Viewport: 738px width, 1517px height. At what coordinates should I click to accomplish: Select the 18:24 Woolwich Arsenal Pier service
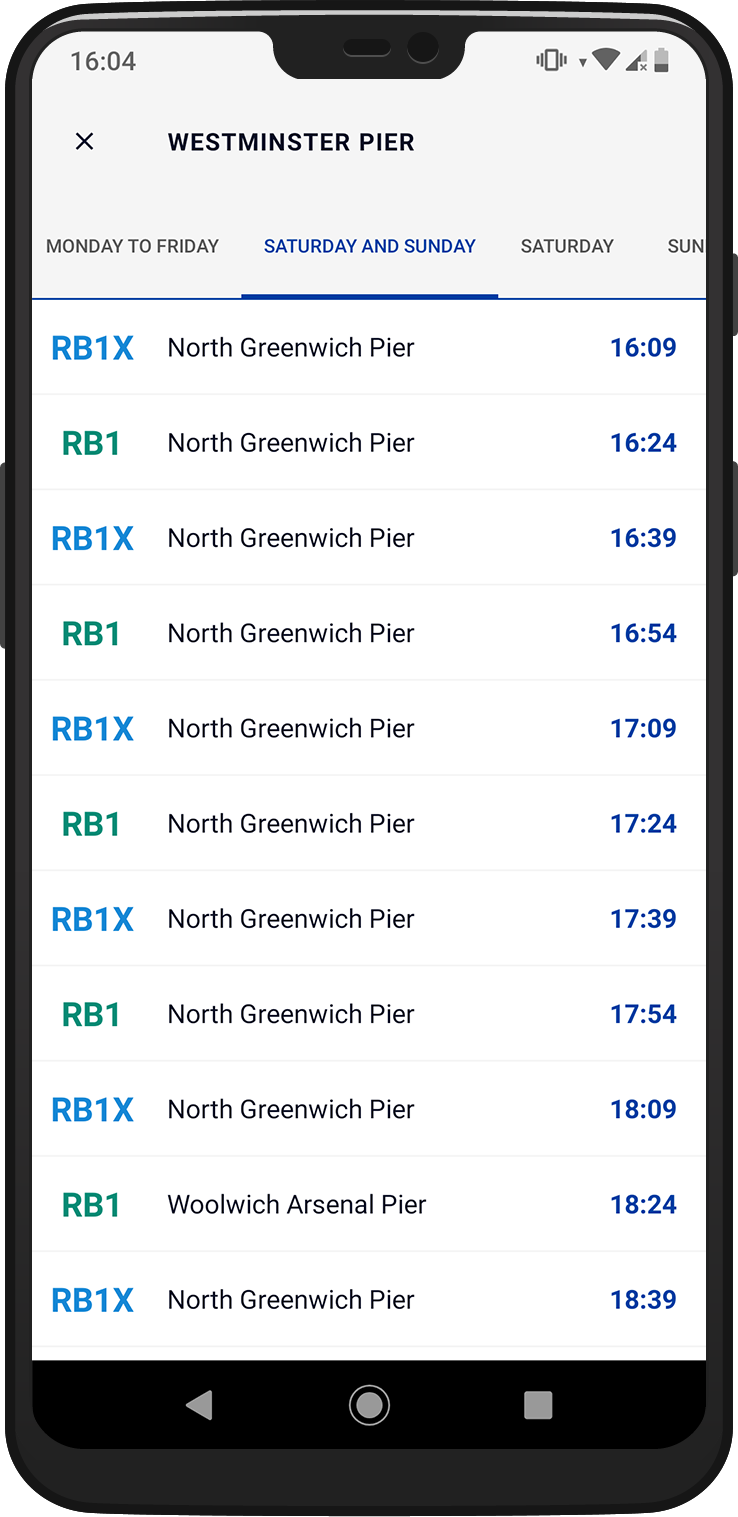369,1204
